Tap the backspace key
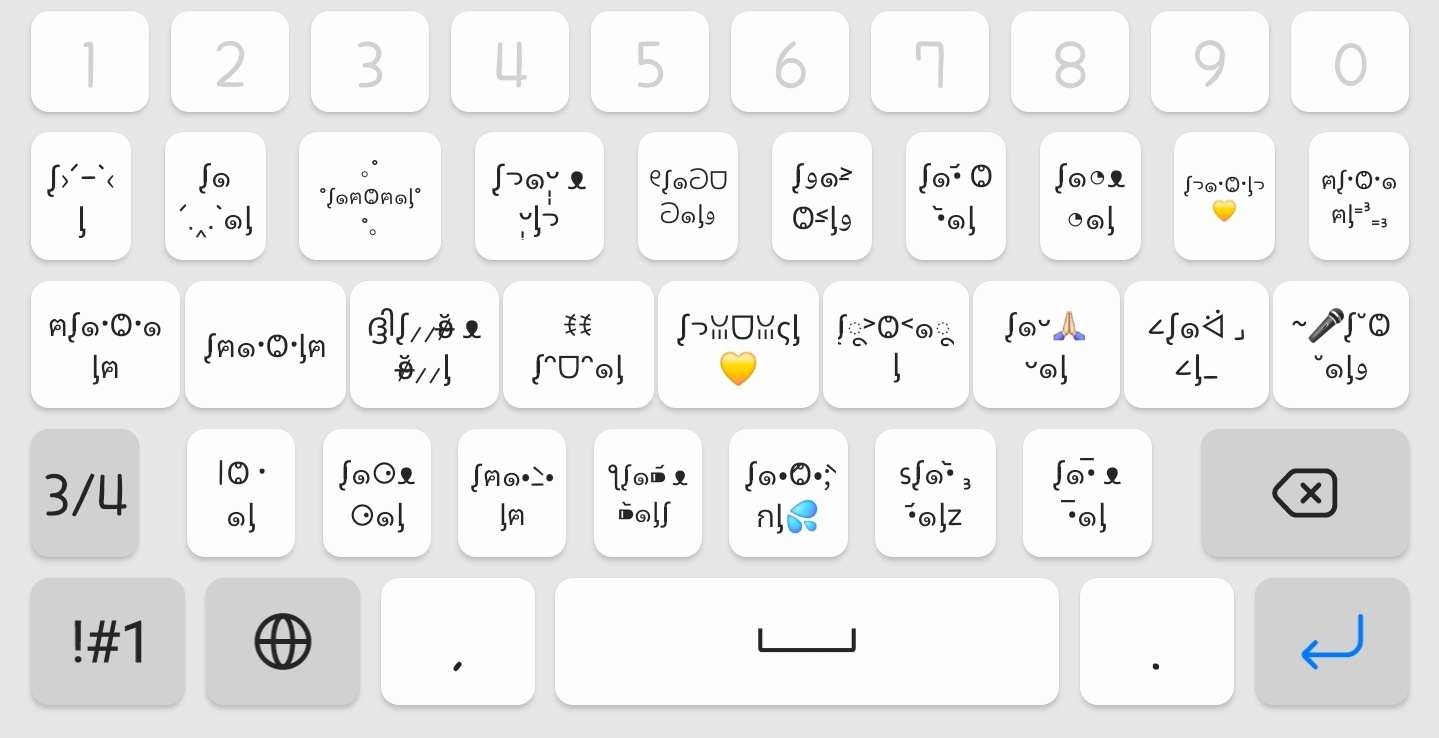Screen dimensions: 1439x738 pos(1304,493)
